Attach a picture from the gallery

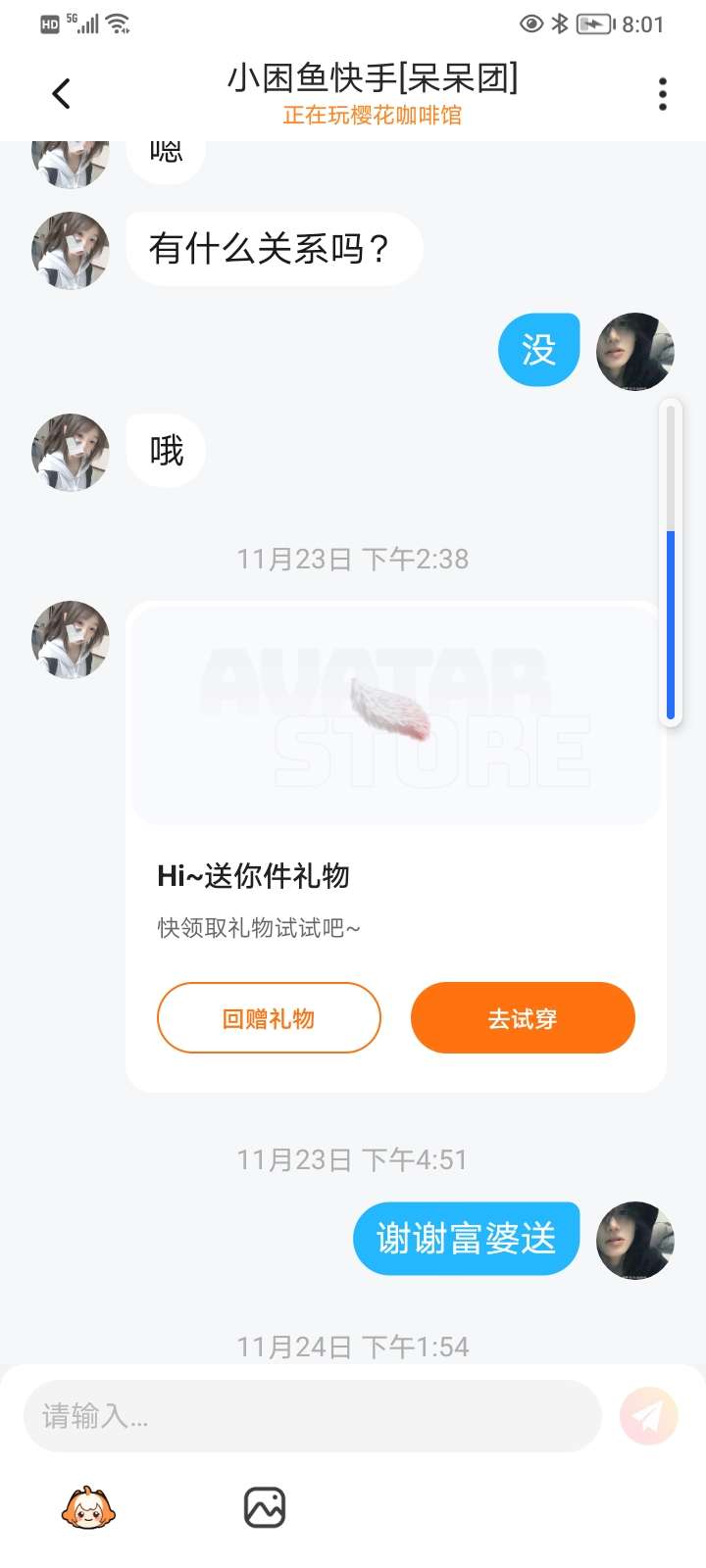(265, 1507)
